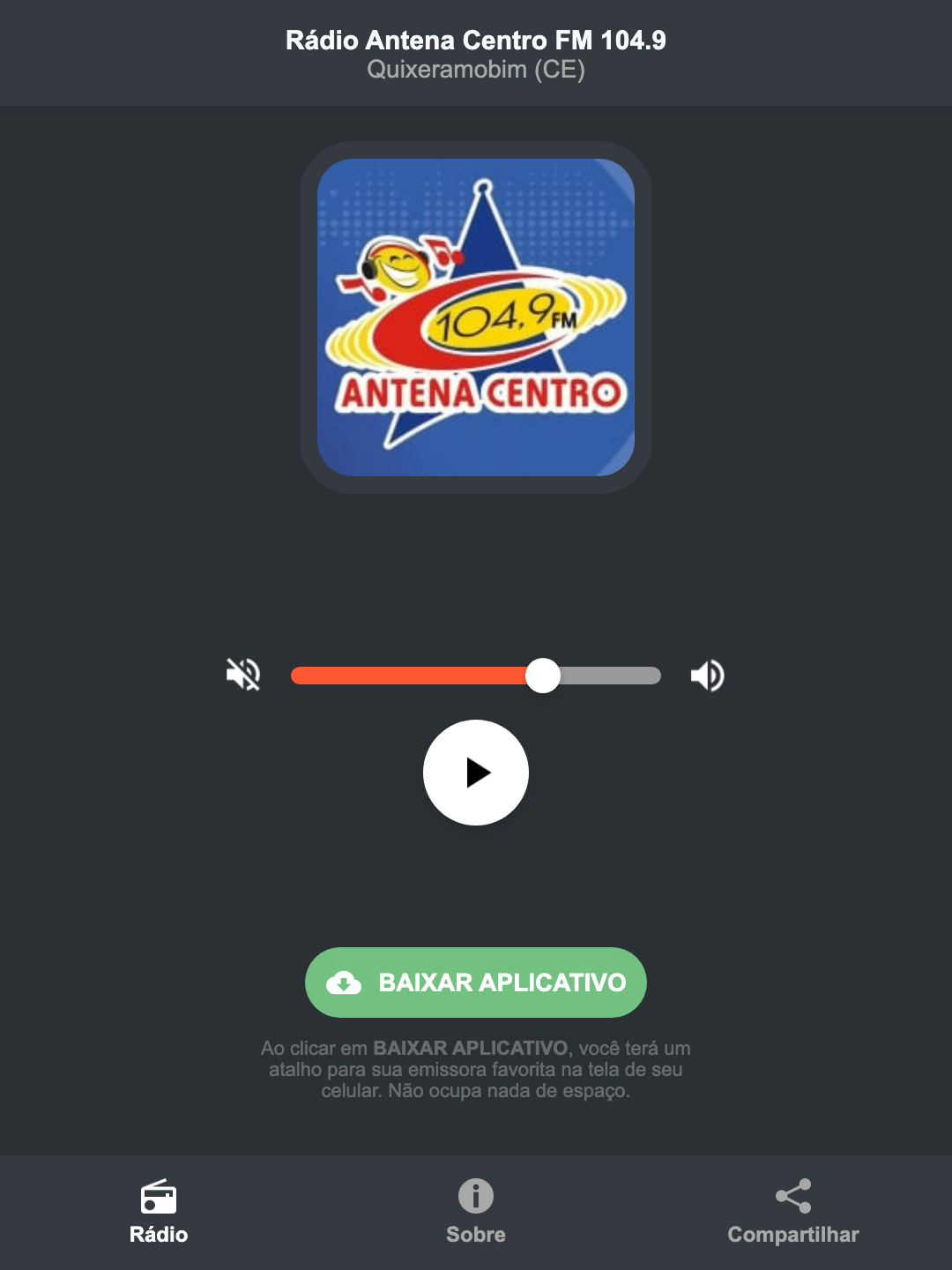952x1270 pixels.
Task: Click BAIXAR APLICATIVO button
Action: tap(475, 982)
